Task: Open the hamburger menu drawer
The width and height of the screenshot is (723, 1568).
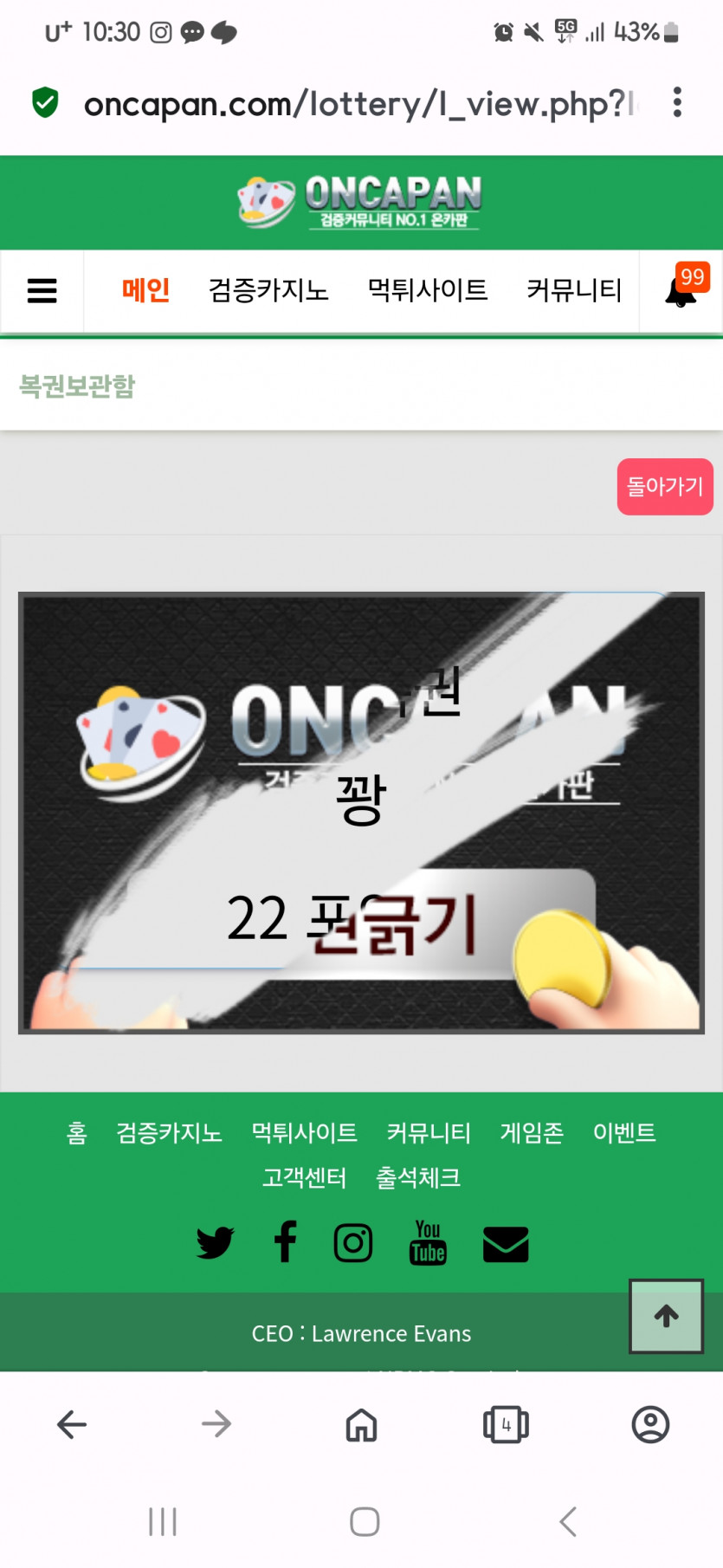Action: [x=42, y=291]
